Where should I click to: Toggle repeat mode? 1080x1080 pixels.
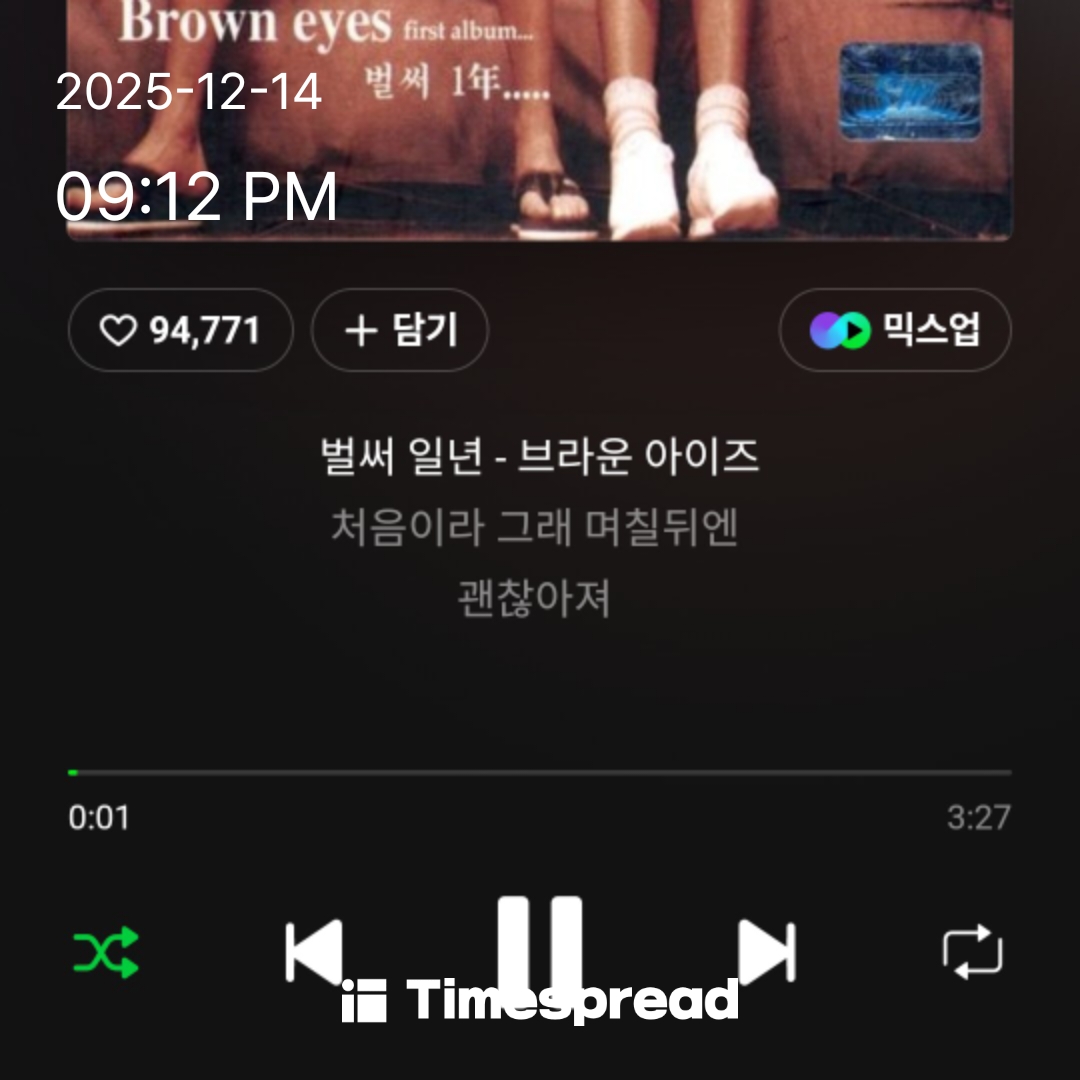tap(972, 950)
